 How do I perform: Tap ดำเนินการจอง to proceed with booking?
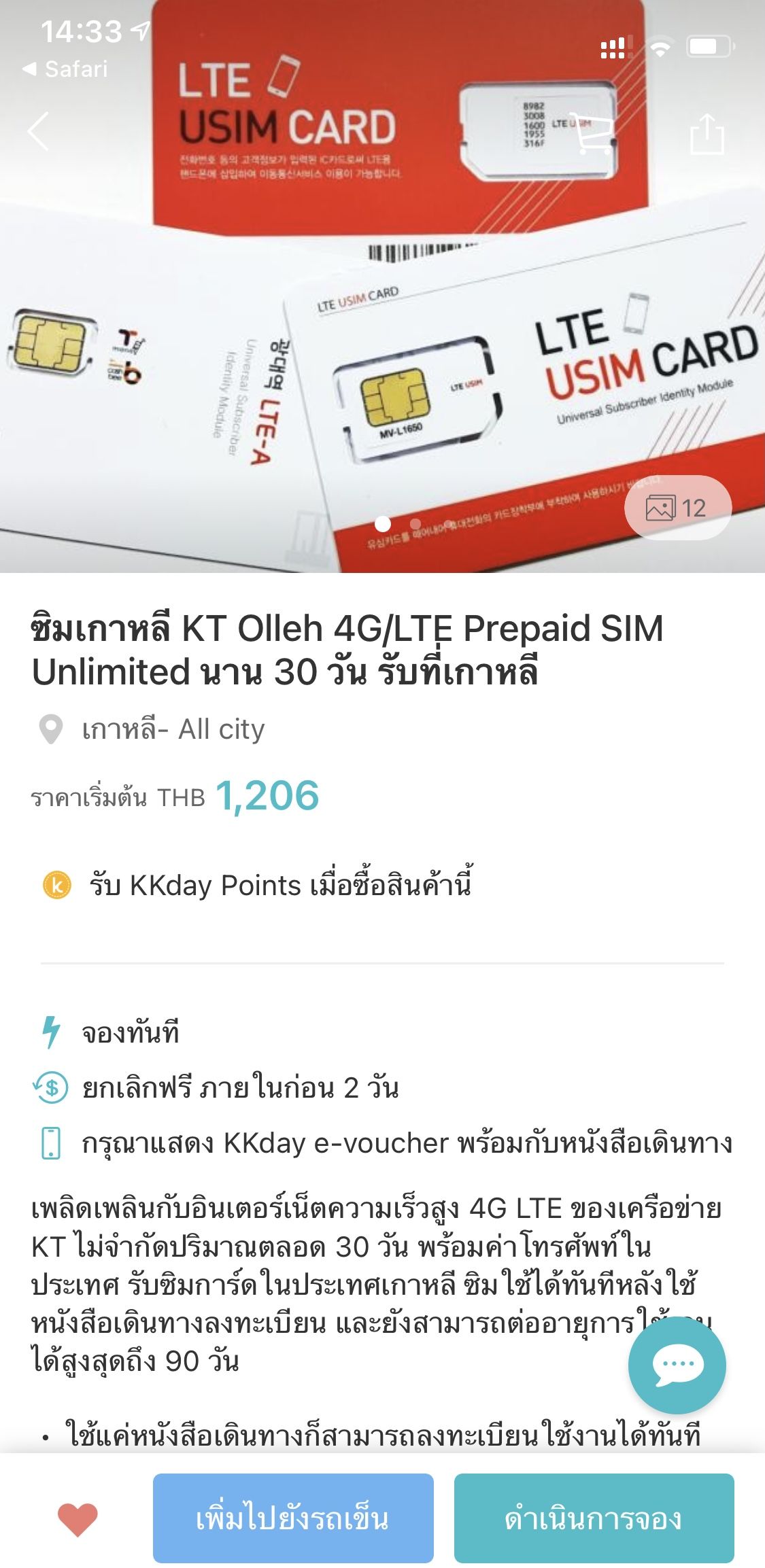pos(594,1518)
